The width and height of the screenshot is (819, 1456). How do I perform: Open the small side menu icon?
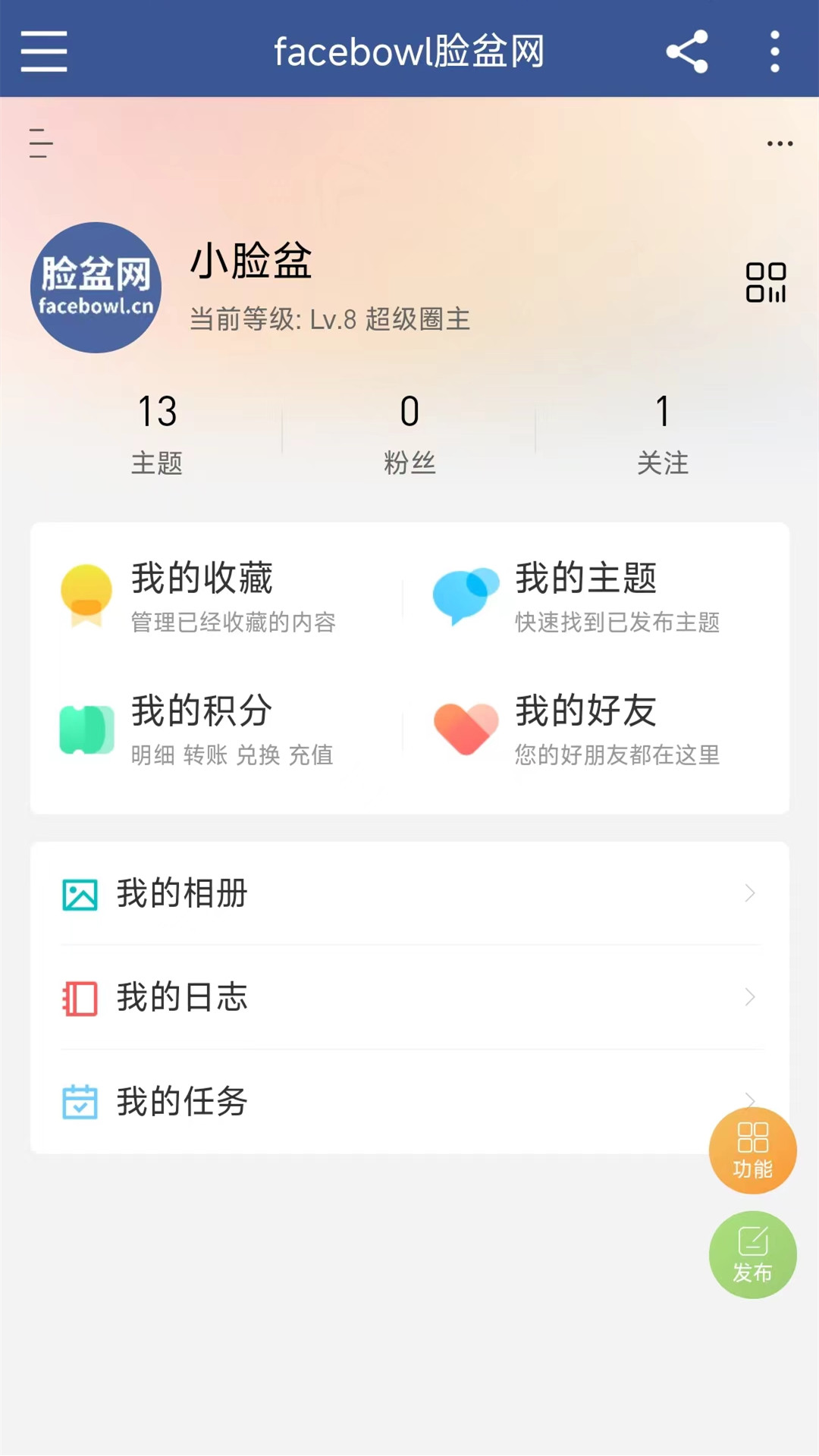[41, 143]
